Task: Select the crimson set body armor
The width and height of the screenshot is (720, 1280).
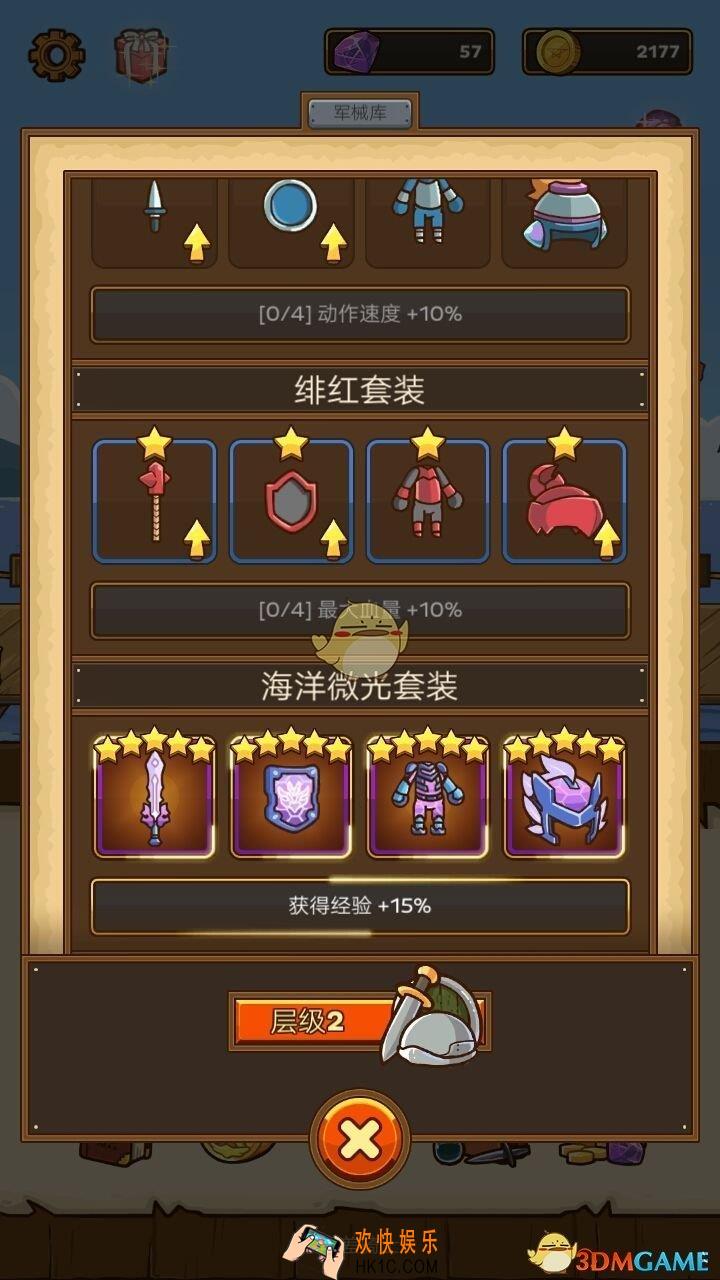Action: point(428,502)
